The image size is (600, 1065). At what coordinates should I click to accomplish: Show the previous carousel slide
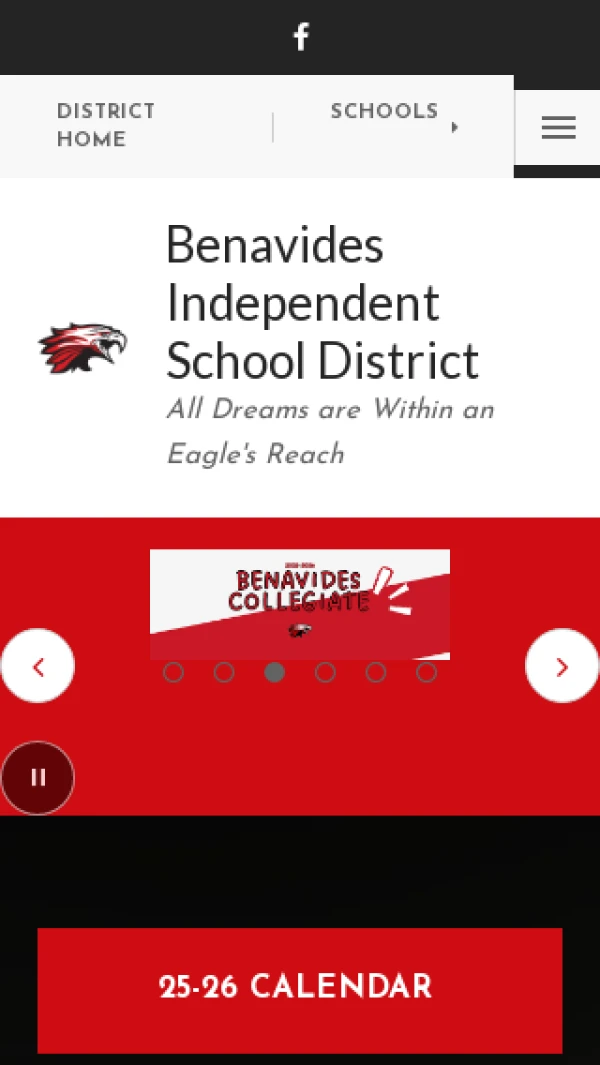(38, 666)
